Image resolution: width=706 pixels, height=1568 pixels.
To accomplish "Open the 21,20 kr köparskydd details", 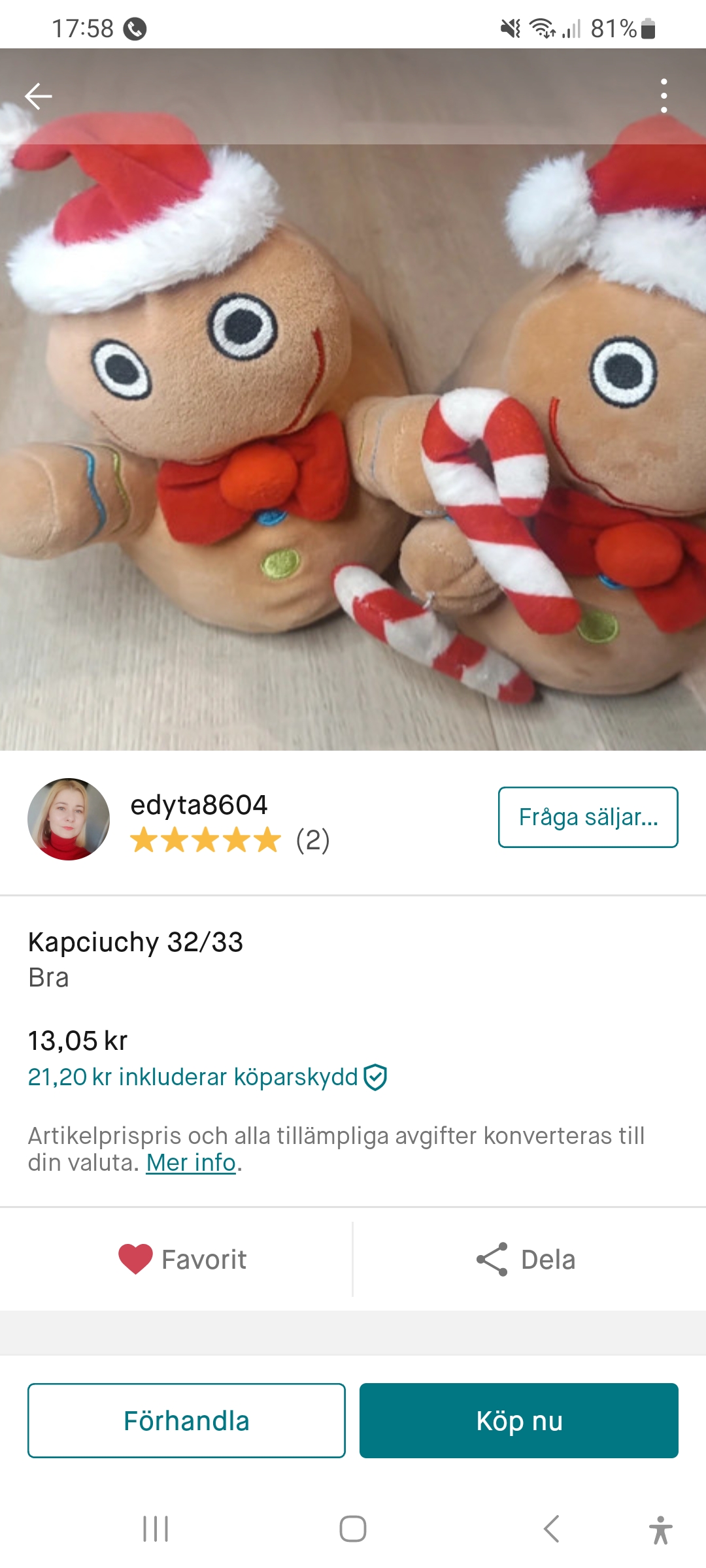I will [207, 1077].
